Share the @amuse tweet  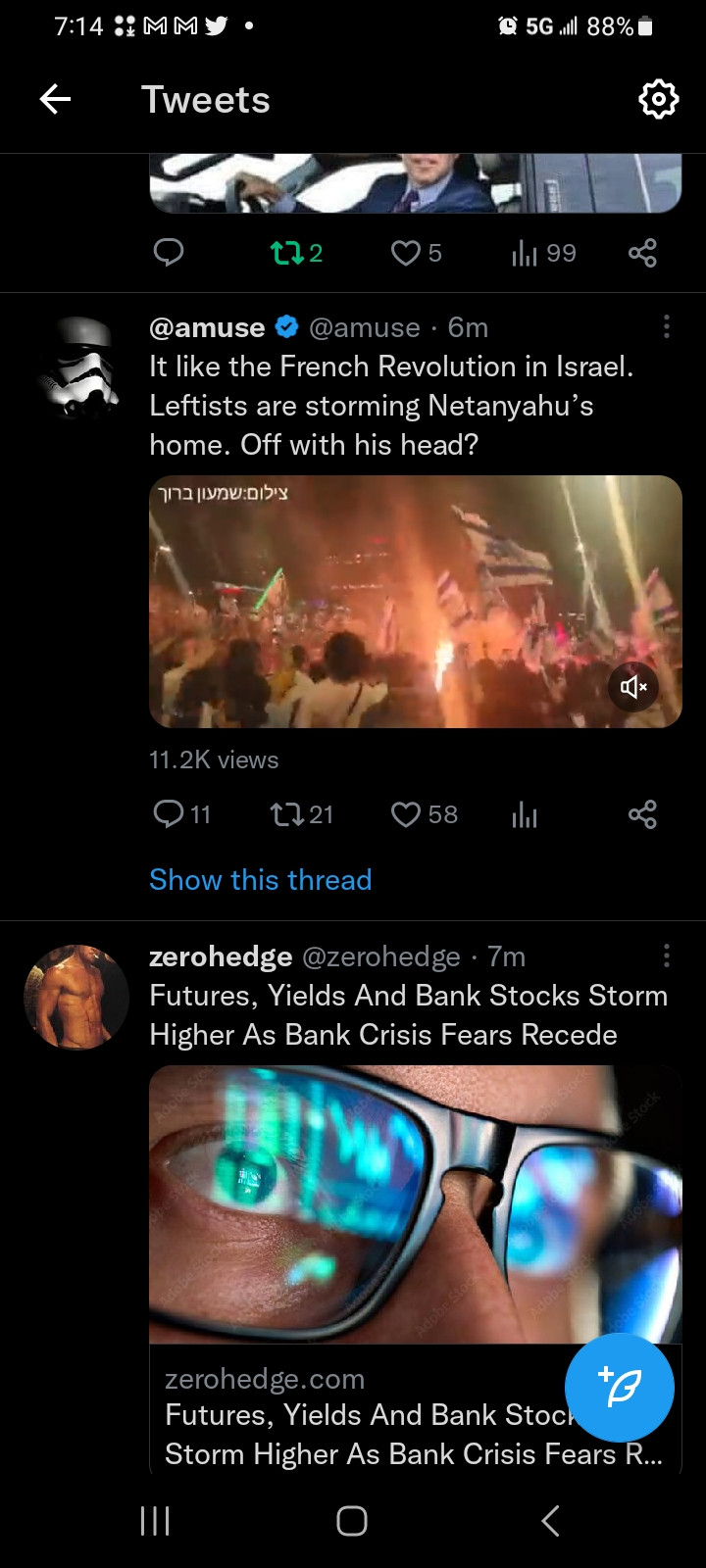pos(642,813)
